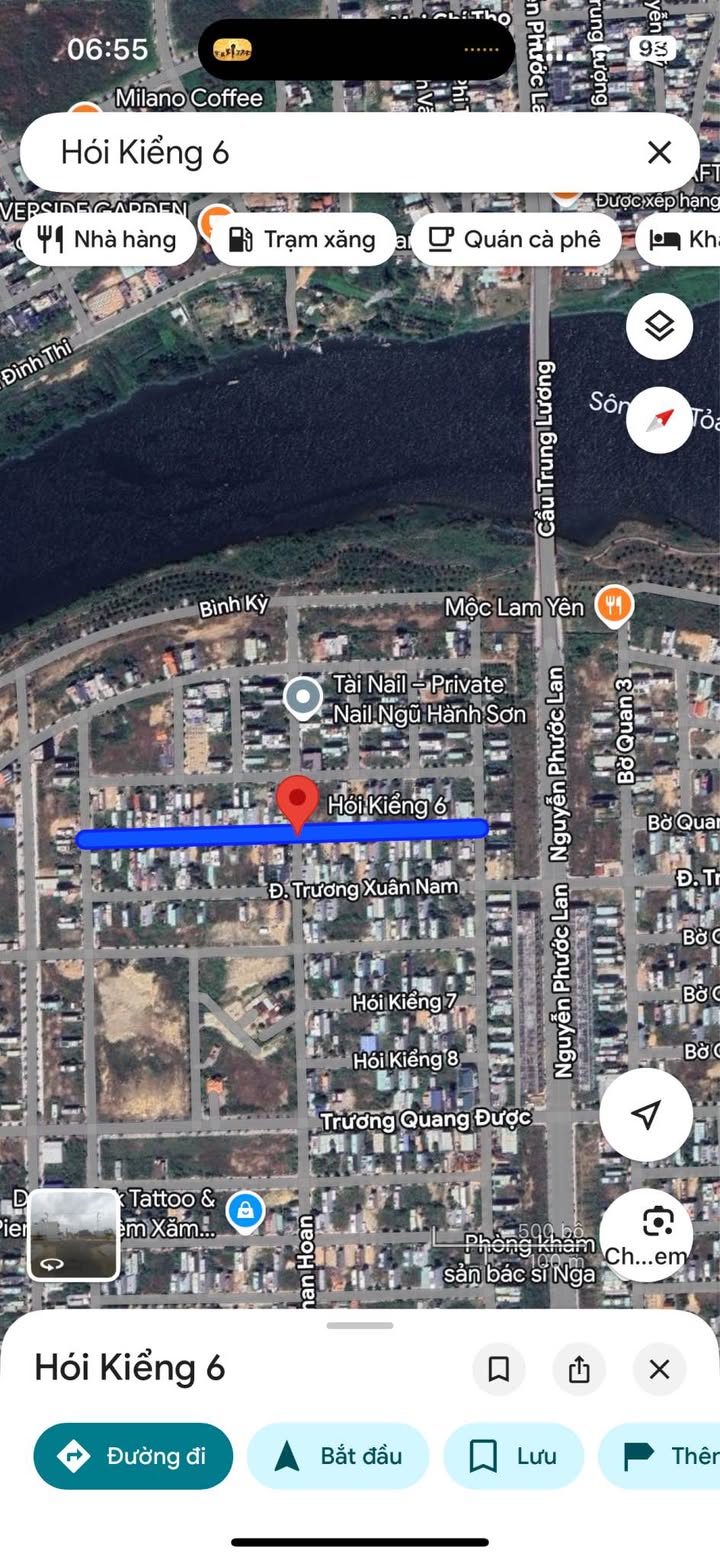This screenshot has width=720, height=1560.
Task: Bookmark Hói Kiểng 6 from the sheet header
Action: (x=498, y=1369)
